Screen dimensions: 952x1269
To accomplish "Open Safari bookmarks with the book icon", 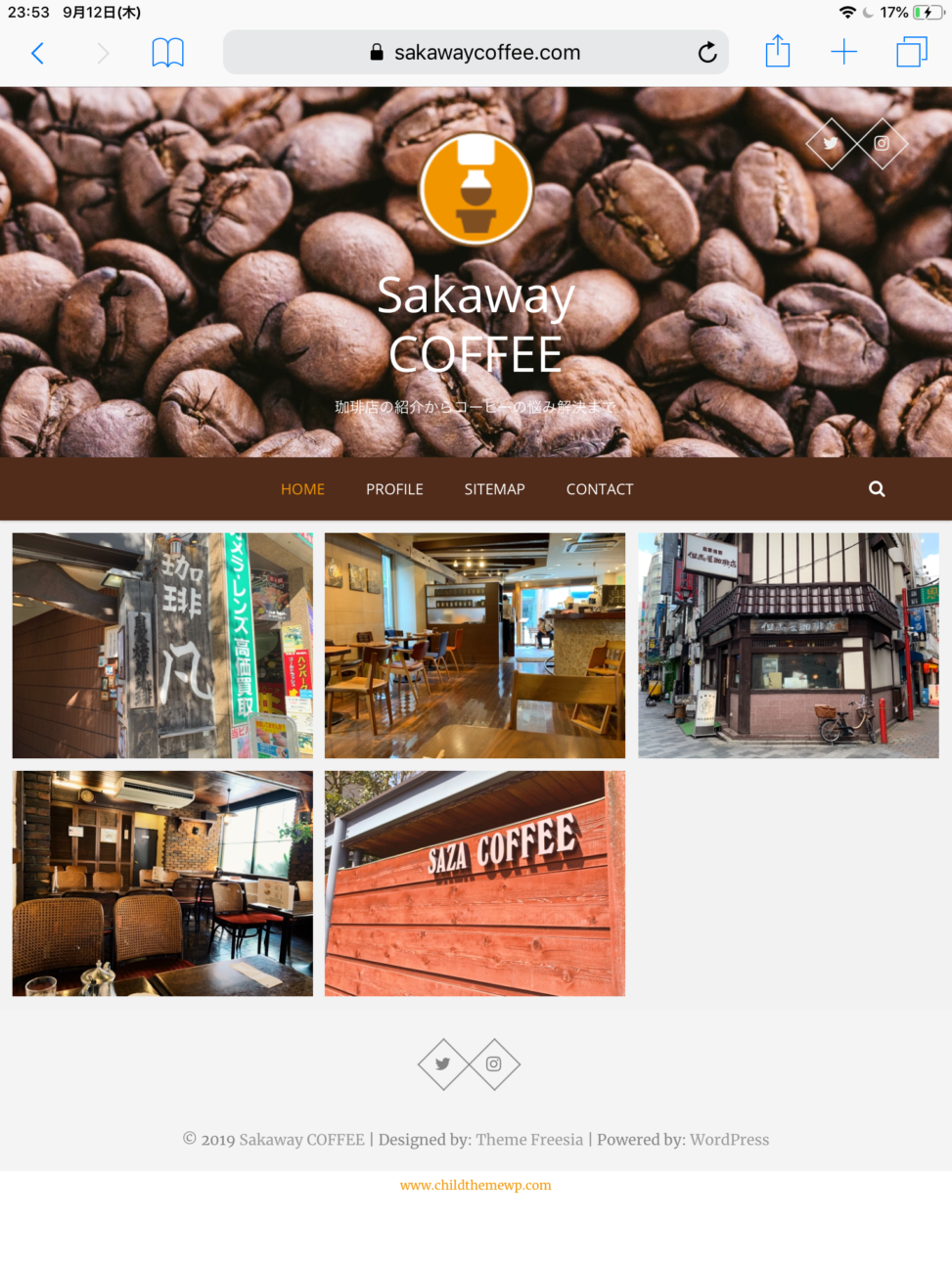I will pyautogui.click(x=167, y=52).
